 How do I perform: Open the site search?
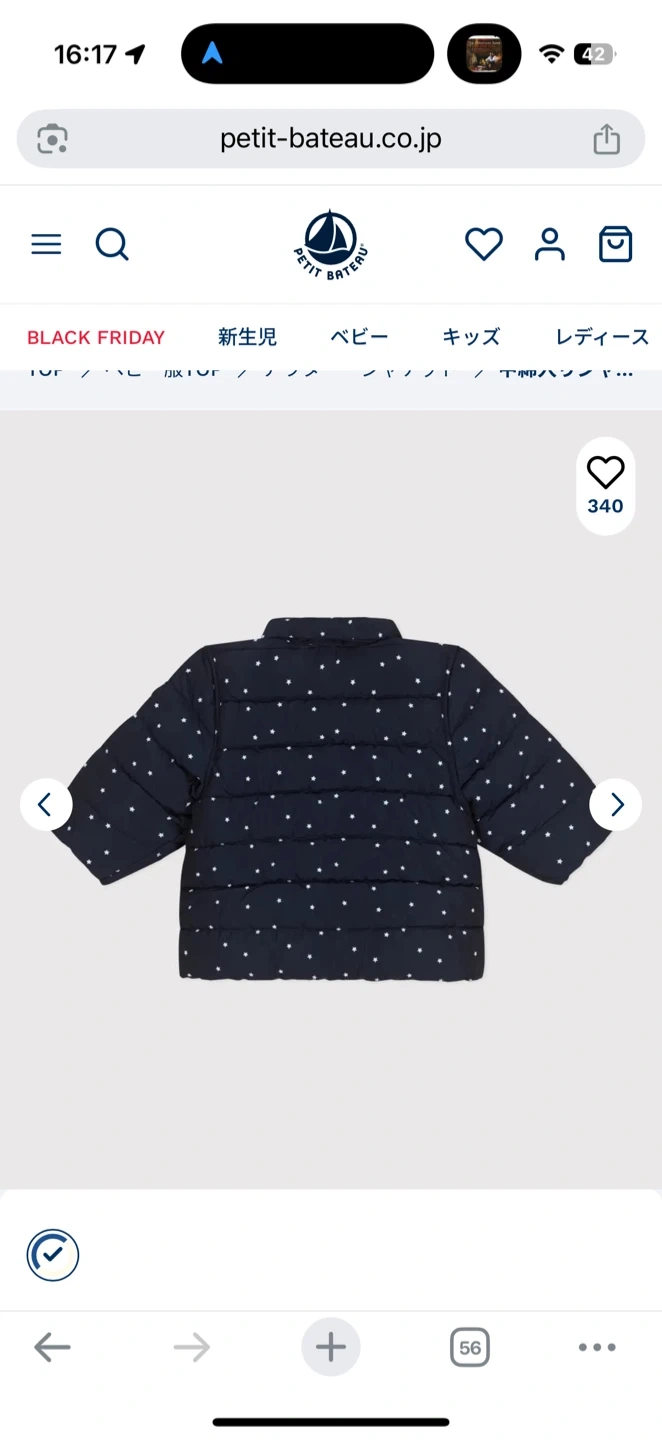pyautogui.click(x=112, y=244)
